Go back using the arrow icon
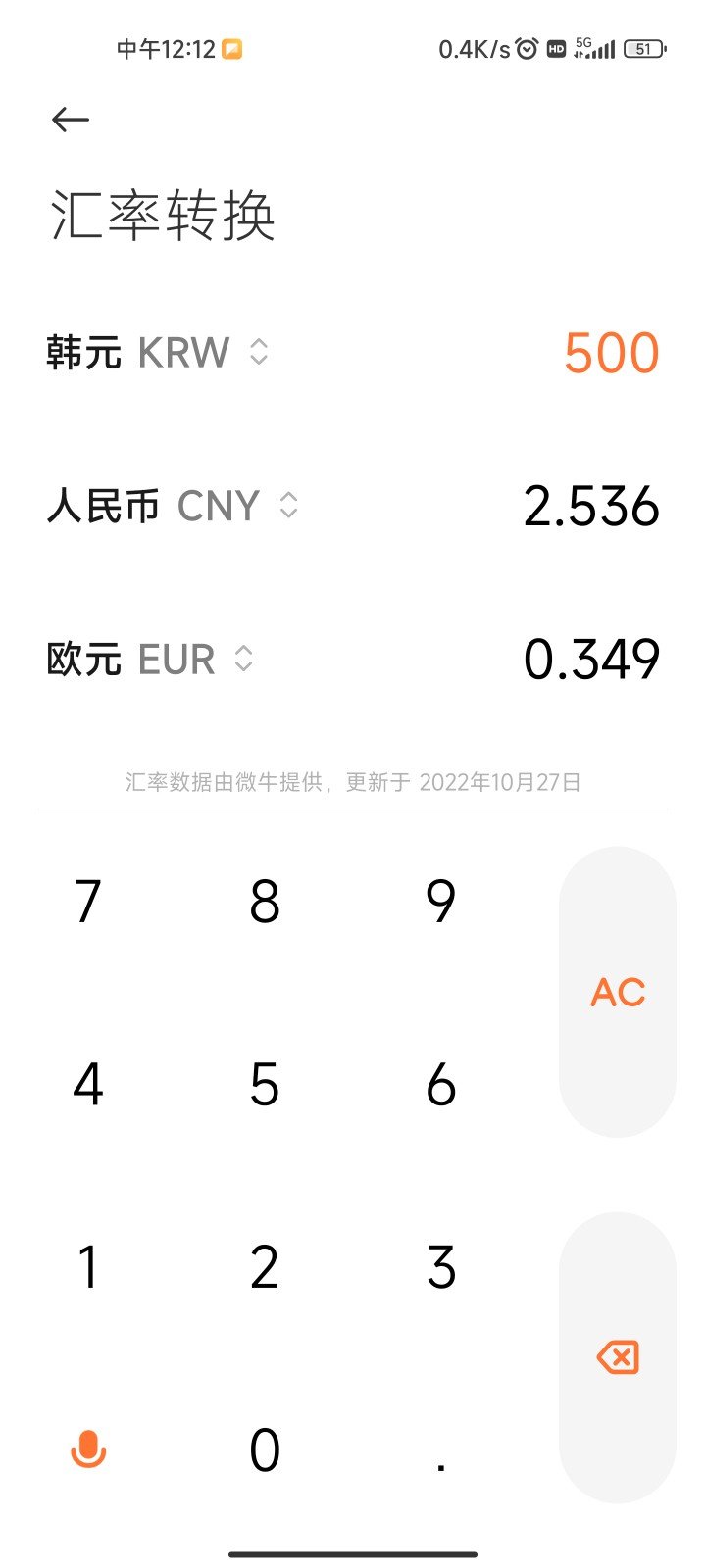Screen dimensions: 706x1568 71,120
